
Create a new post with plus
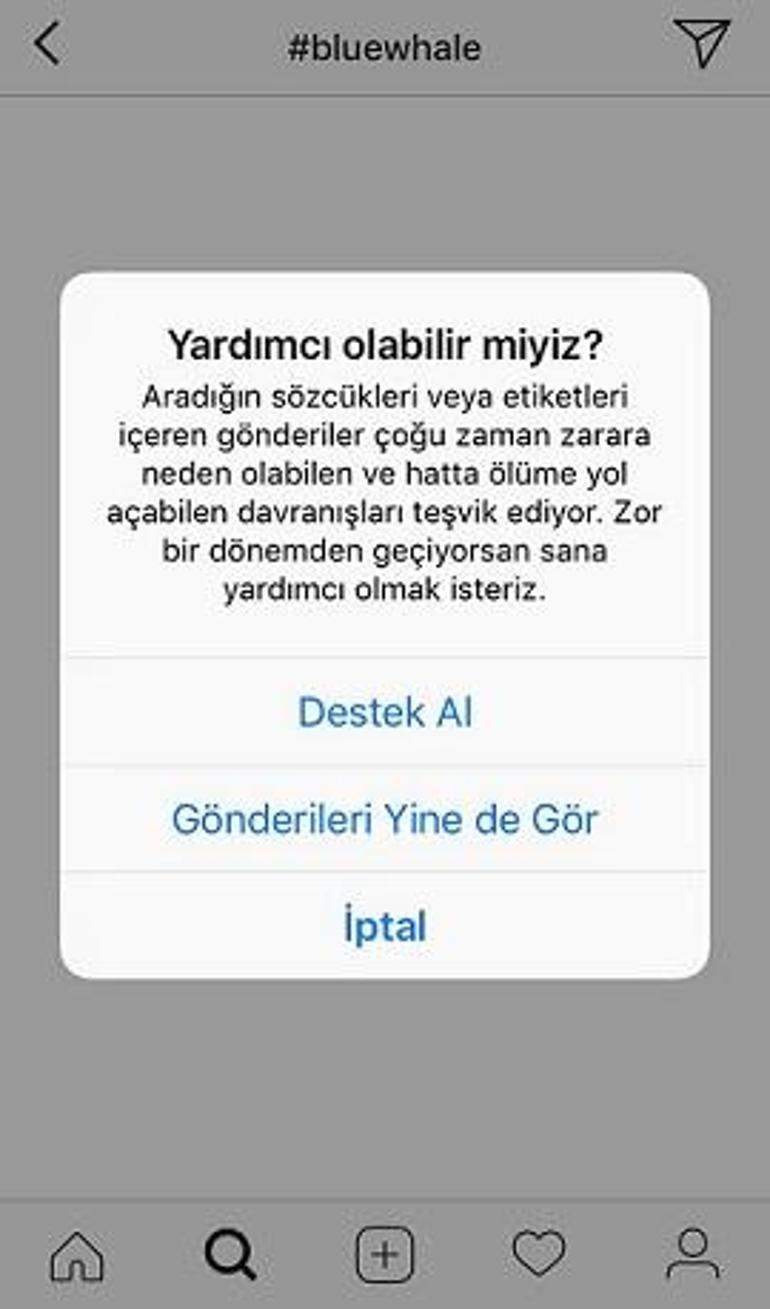384,1254
